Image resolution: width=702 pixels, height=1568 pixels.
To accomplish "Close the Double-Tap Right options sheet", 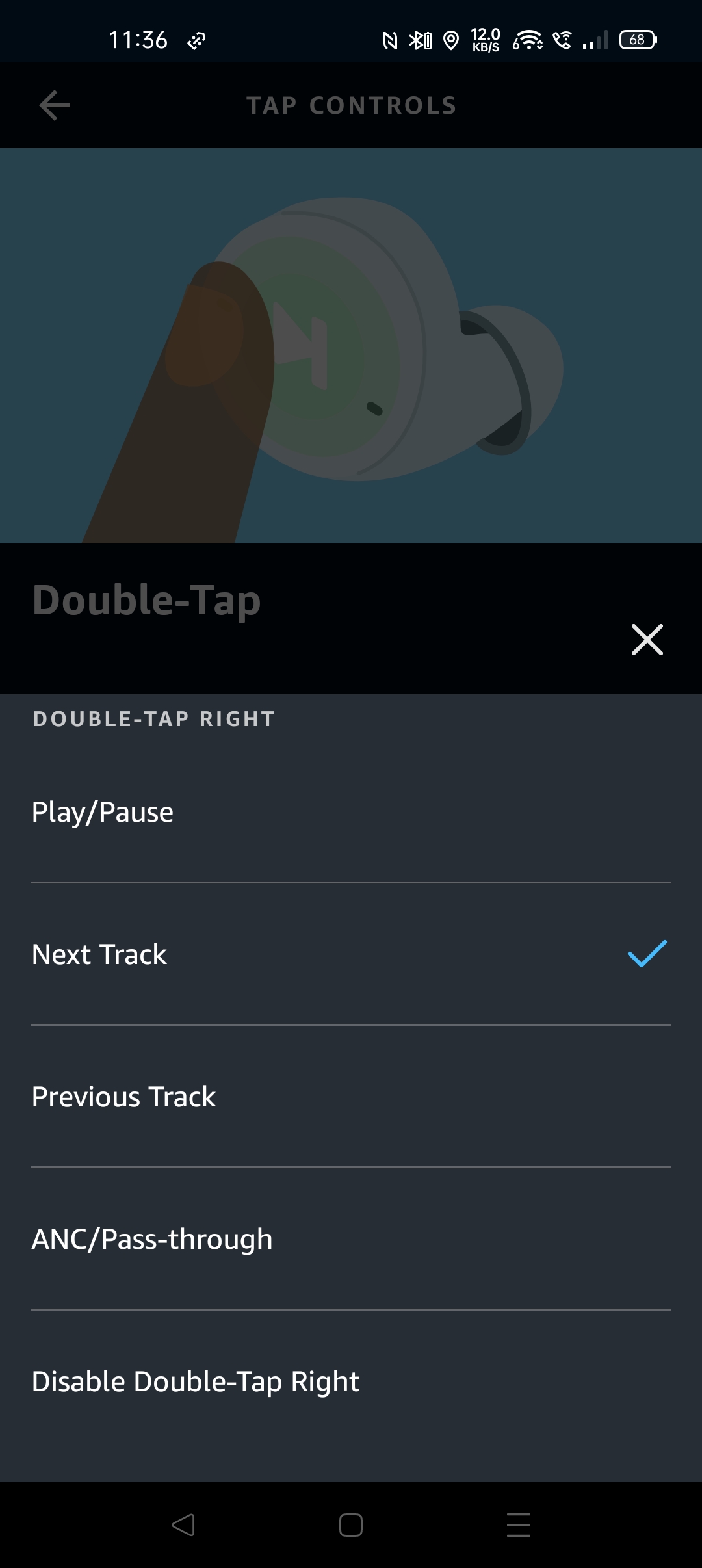I will (647, 640).
